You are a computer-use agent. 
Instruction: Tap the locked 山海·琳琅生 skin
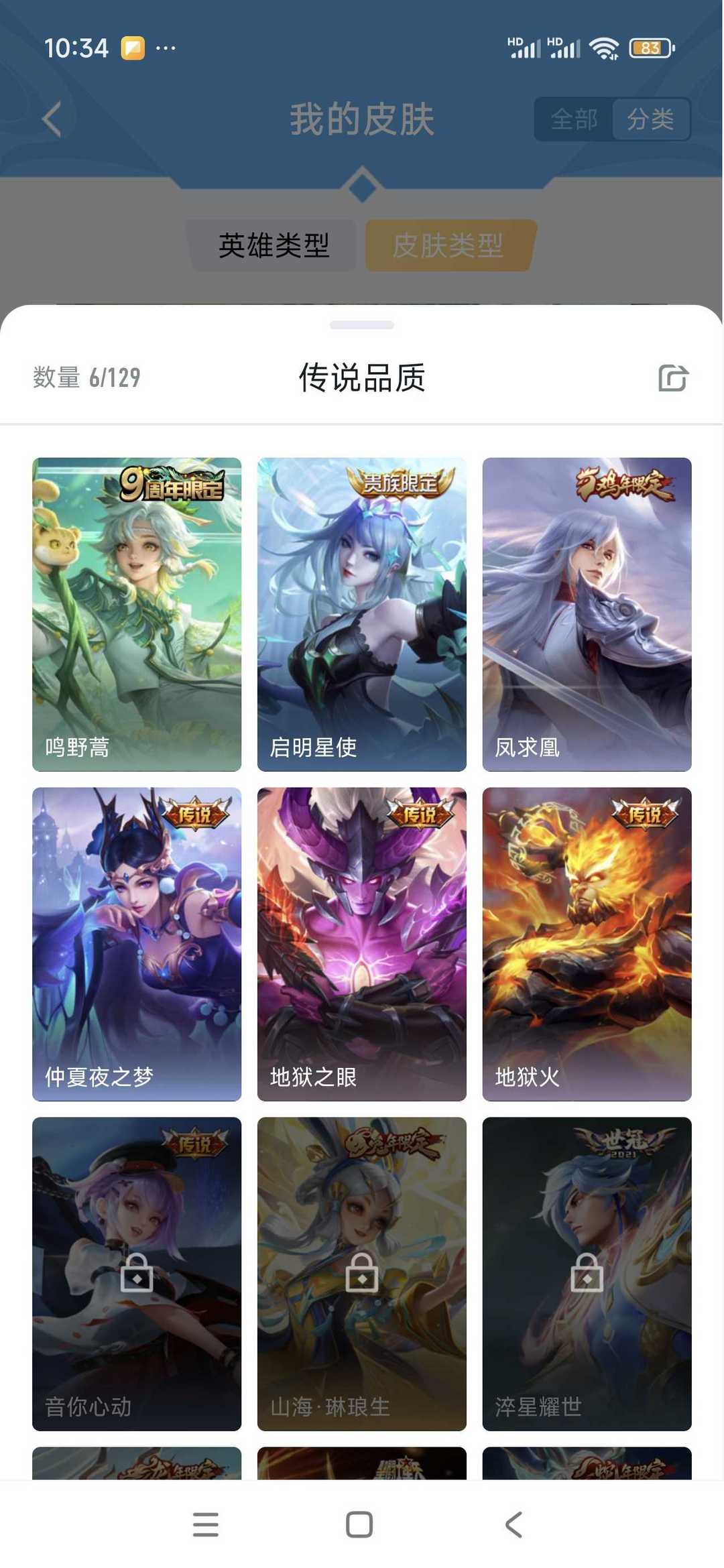point(362,1272)
